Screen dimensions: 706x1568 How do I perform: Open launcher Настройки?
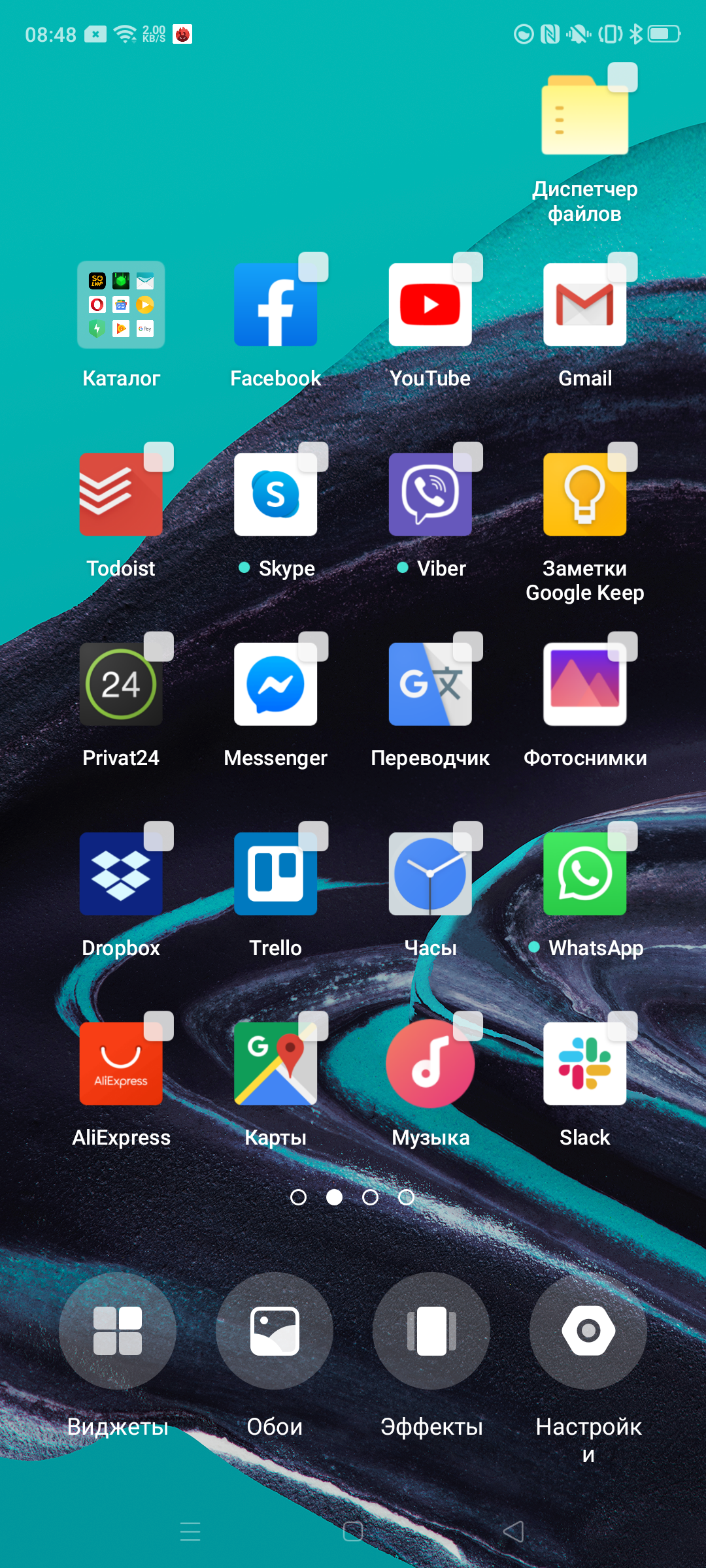point(588,1331)
